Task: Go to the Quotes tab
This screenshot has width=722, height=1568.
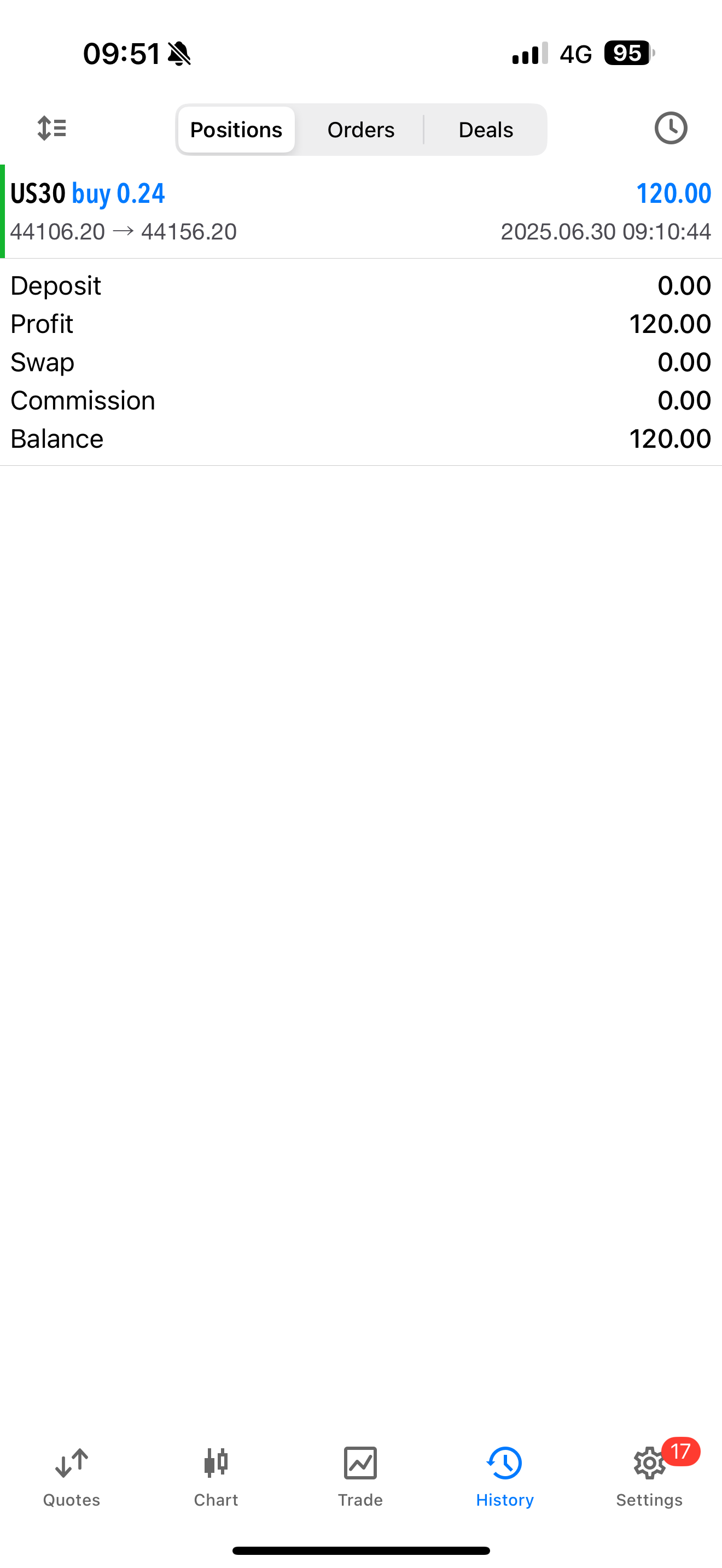Action: pyautogui.click(x=71, y=1476)
